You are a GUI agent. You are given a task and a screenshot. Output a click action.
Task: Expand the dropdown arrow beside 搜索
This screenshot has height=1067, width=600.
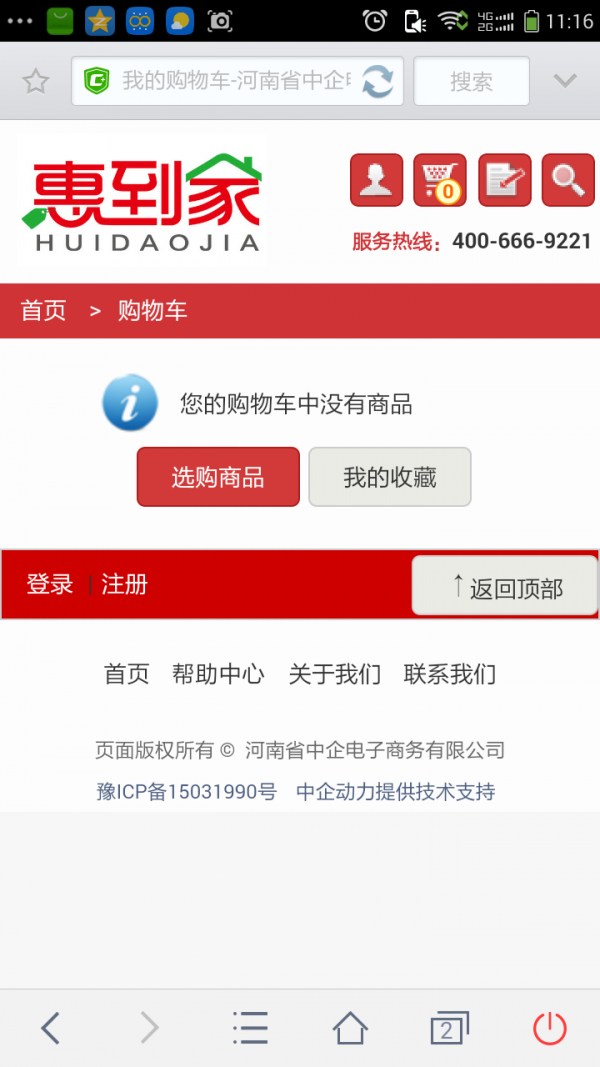coord(565,81)
